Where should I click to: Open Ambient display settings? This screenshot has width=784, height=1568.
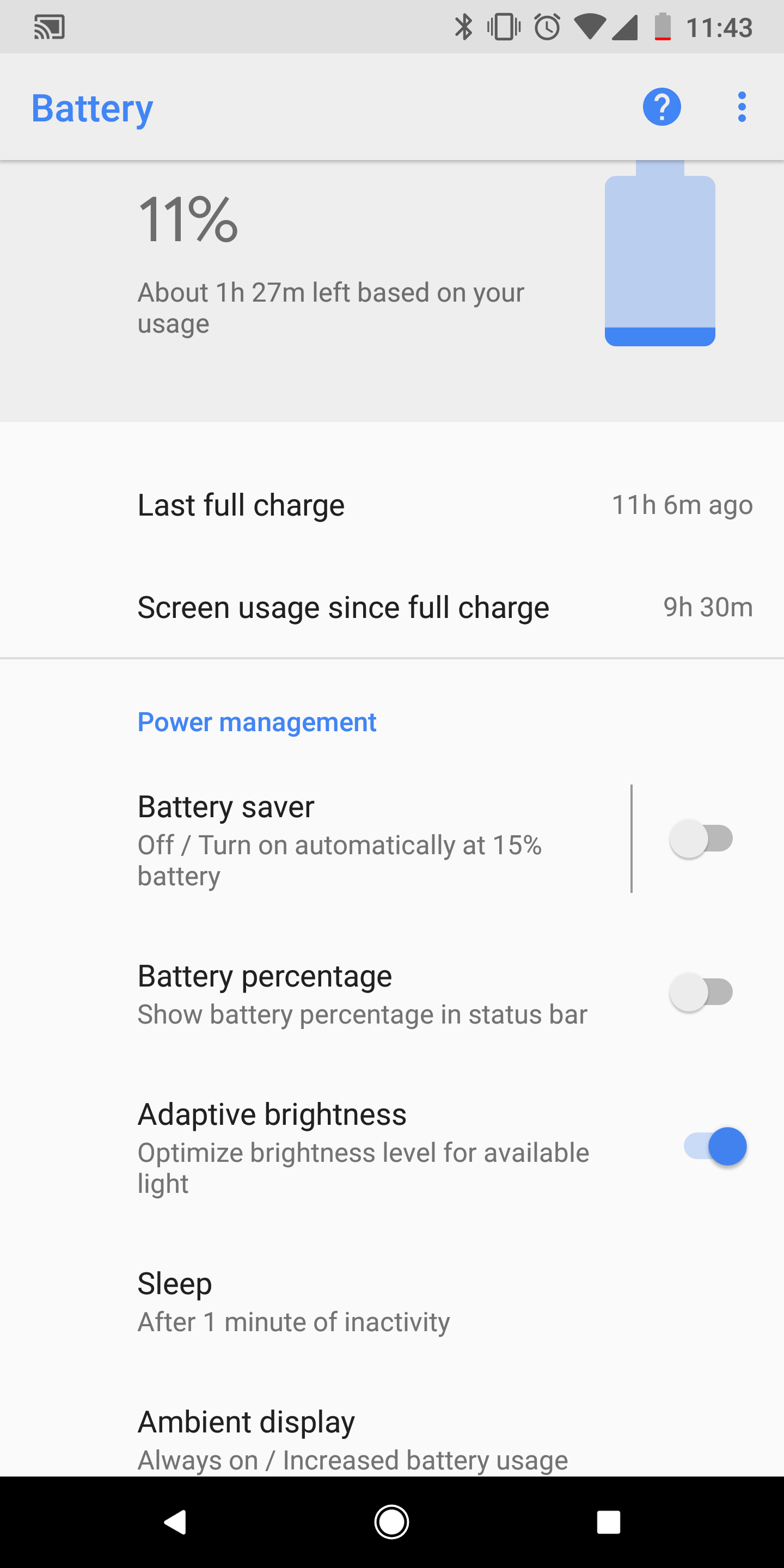(x=392, y=1437)
